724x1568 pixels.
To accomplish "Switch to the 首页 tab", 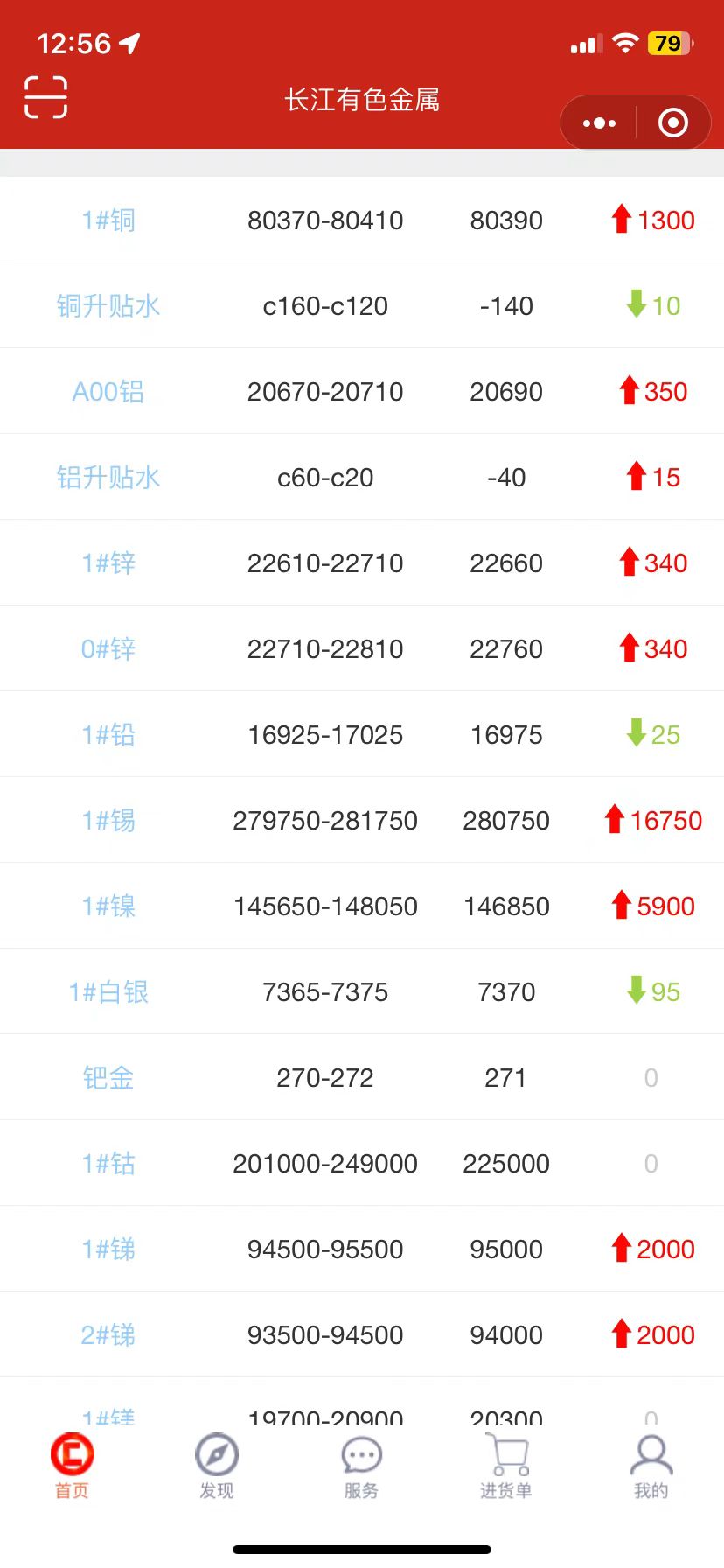I will point(73,1465).
